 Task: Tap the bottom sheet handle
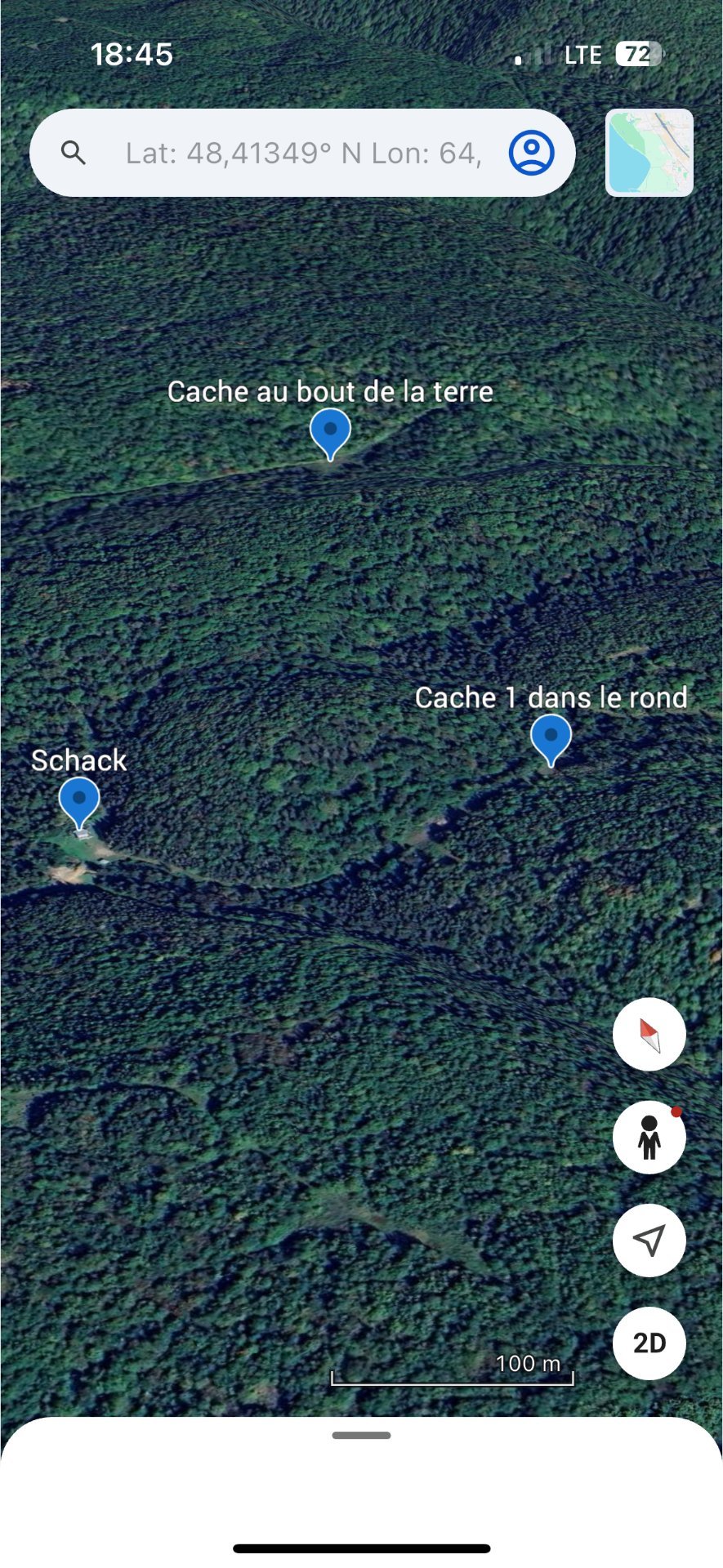coord(361,1435)
